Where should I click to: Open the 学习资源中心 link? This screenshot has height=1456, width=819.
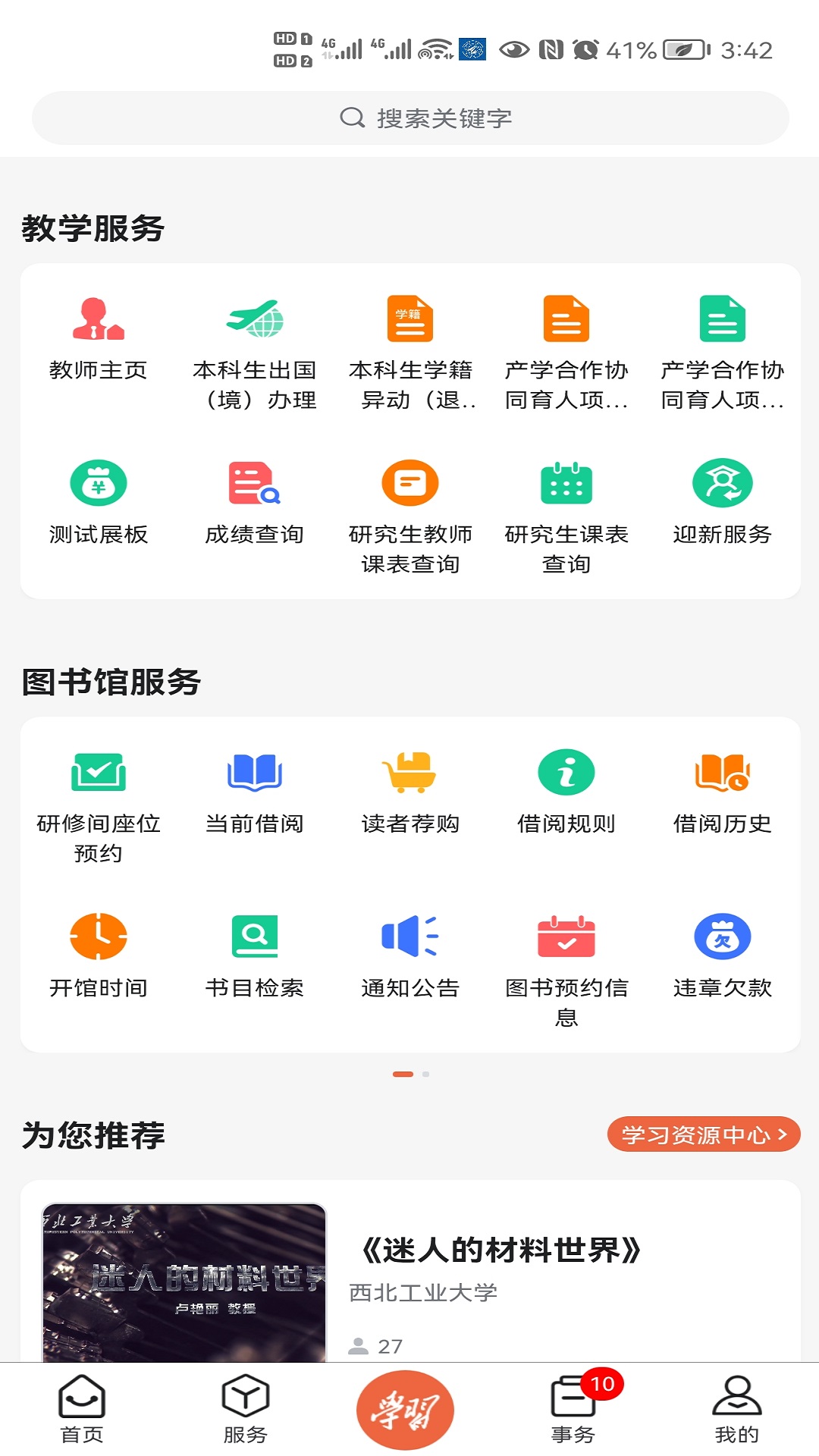point(704,1135)
